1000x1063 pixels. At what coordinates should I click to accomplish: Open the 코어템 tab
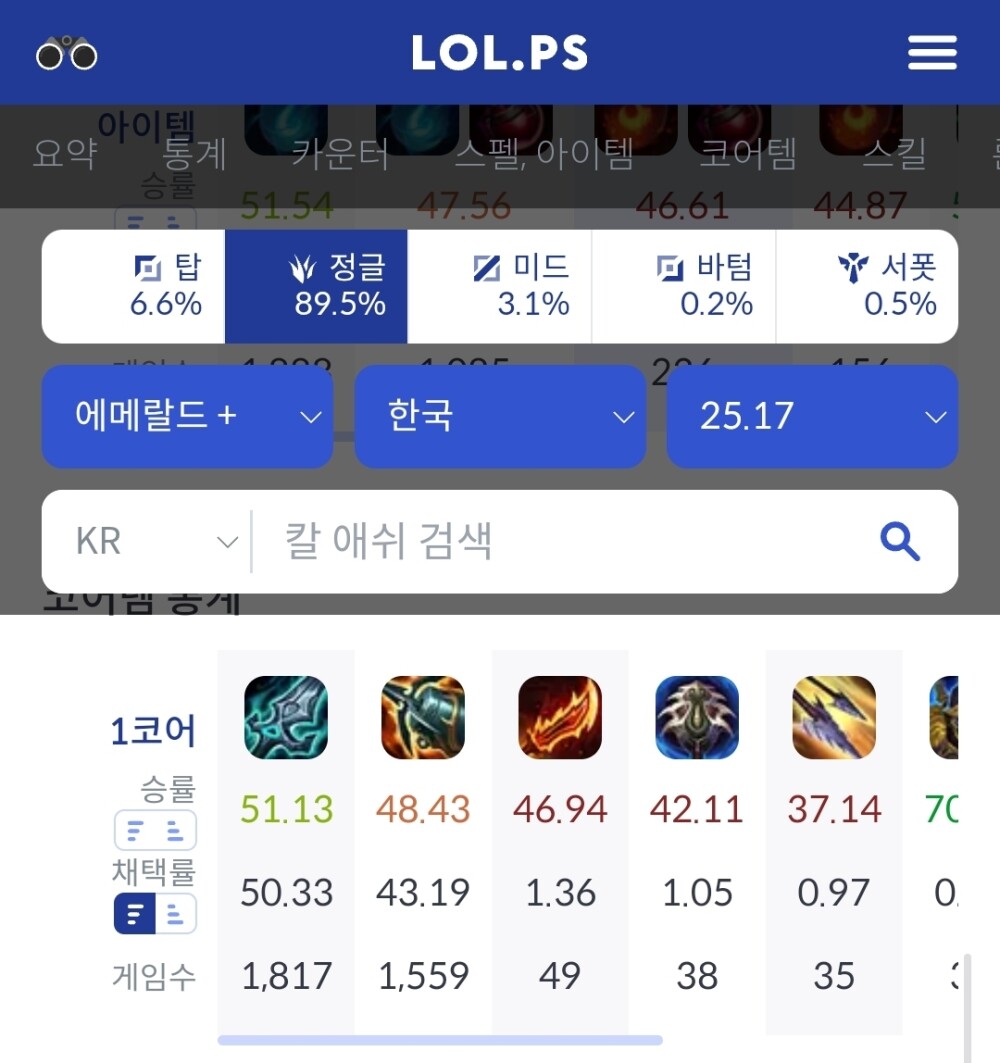pos(747,155)
